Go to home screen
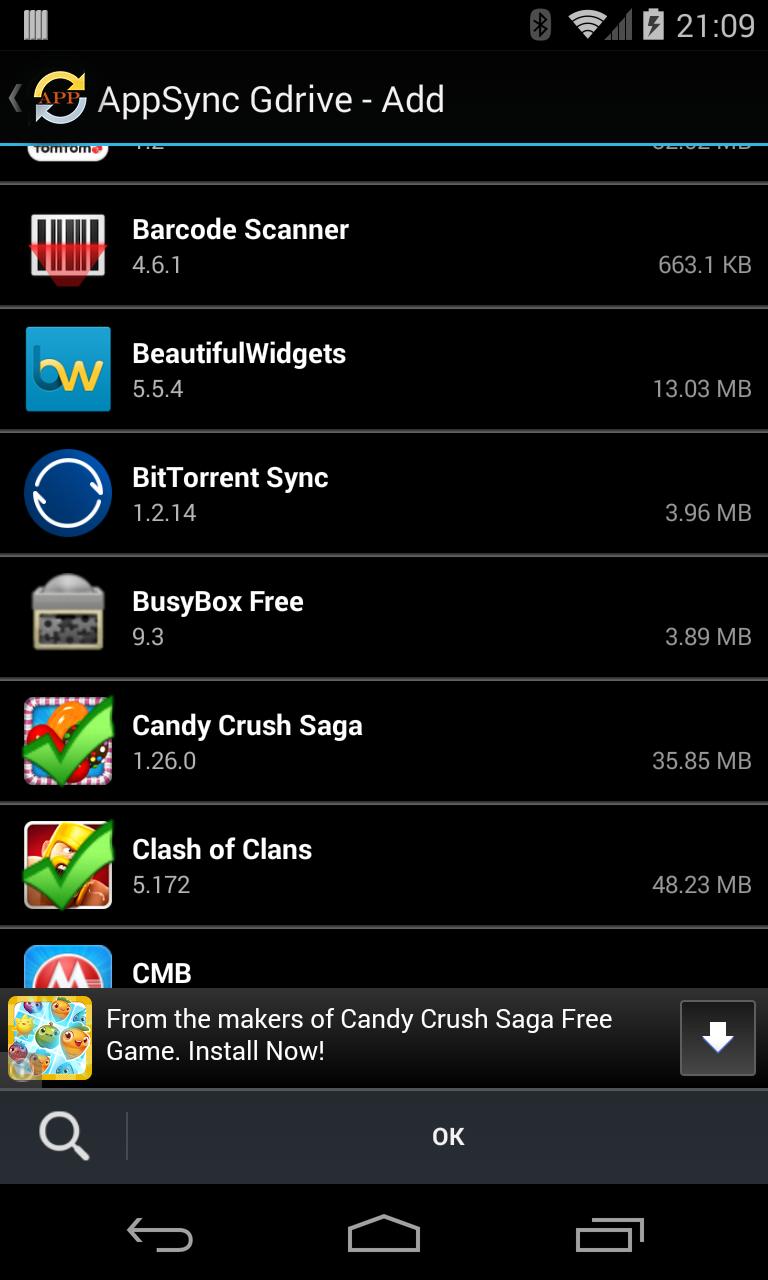Viewport: 768px width, 1280px height. point(384,1235)
